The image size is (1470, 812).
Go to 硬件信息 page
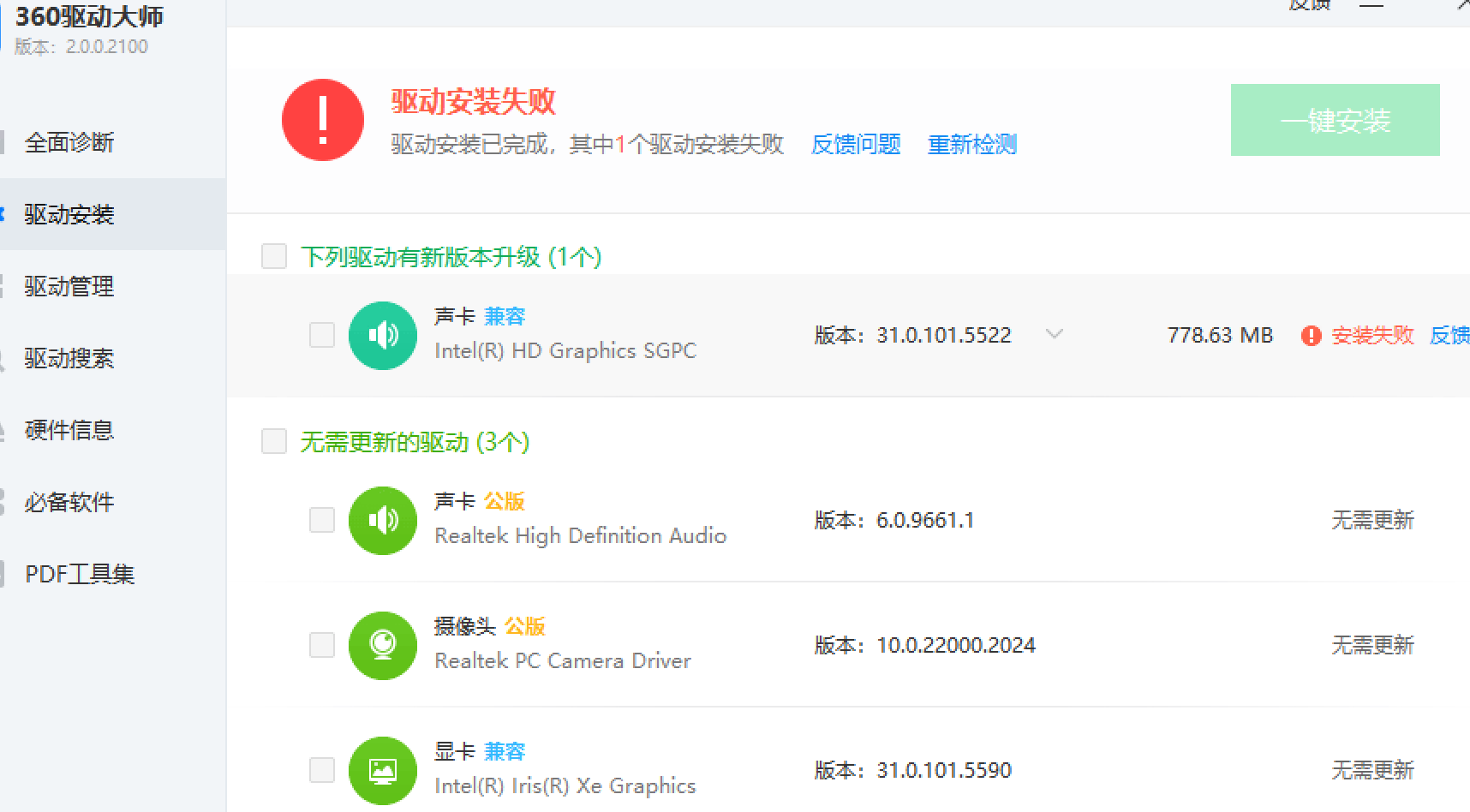[69, 430]
